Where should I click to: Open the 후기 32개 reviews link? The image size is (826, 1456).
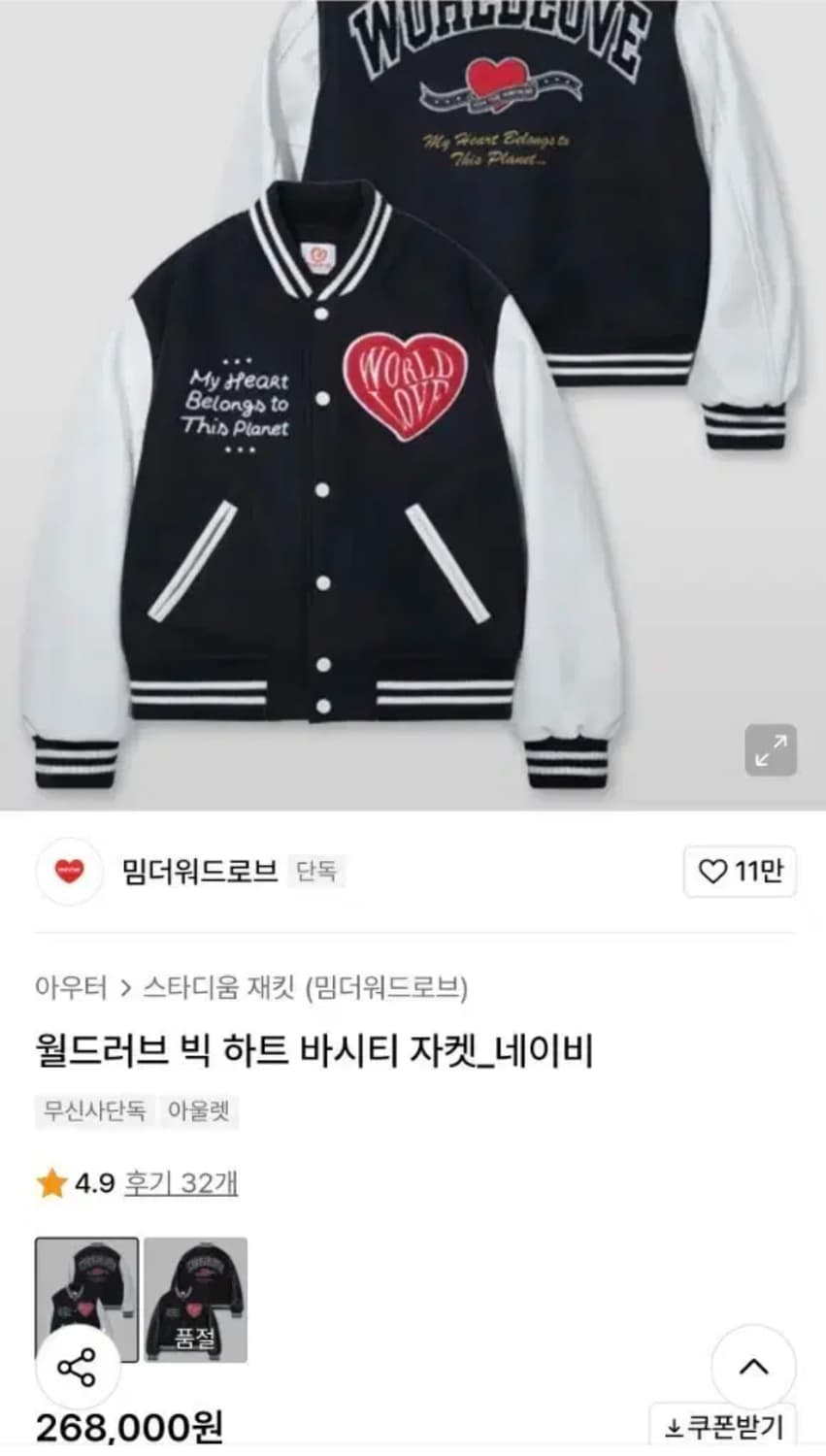pos(181,1183)
